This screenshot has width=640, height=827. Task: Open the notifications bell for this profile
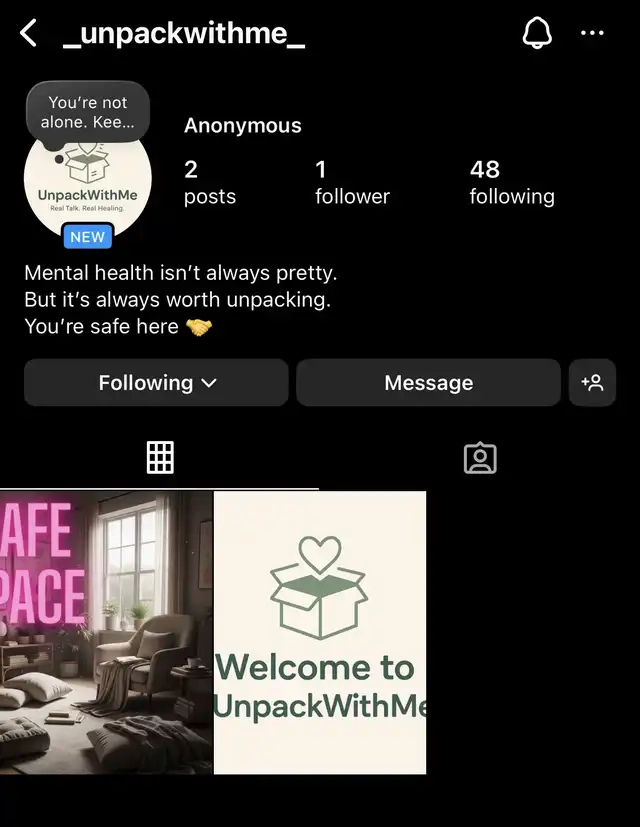coord(537,35)
